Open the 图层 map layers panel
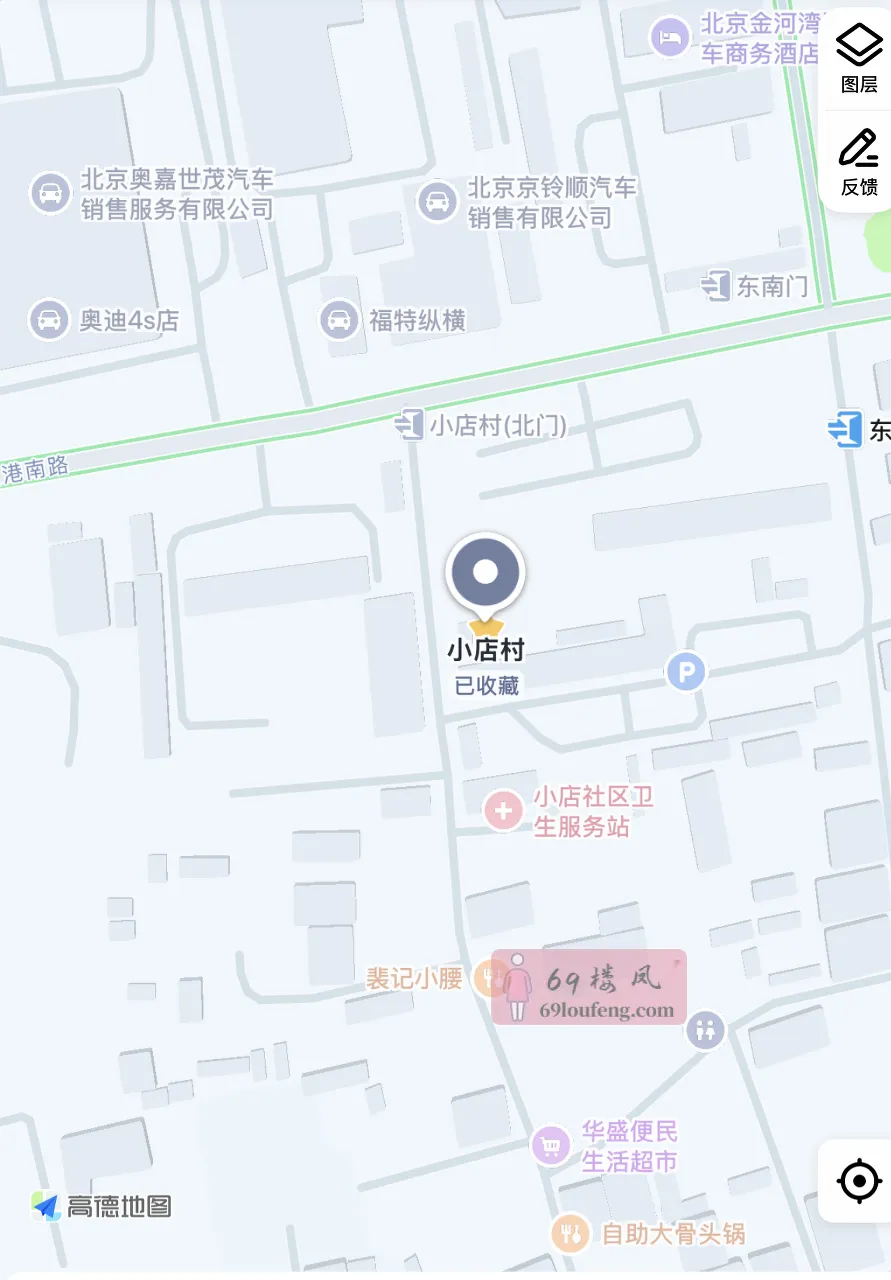The image size is (891, 1280). tap(857, 56)
